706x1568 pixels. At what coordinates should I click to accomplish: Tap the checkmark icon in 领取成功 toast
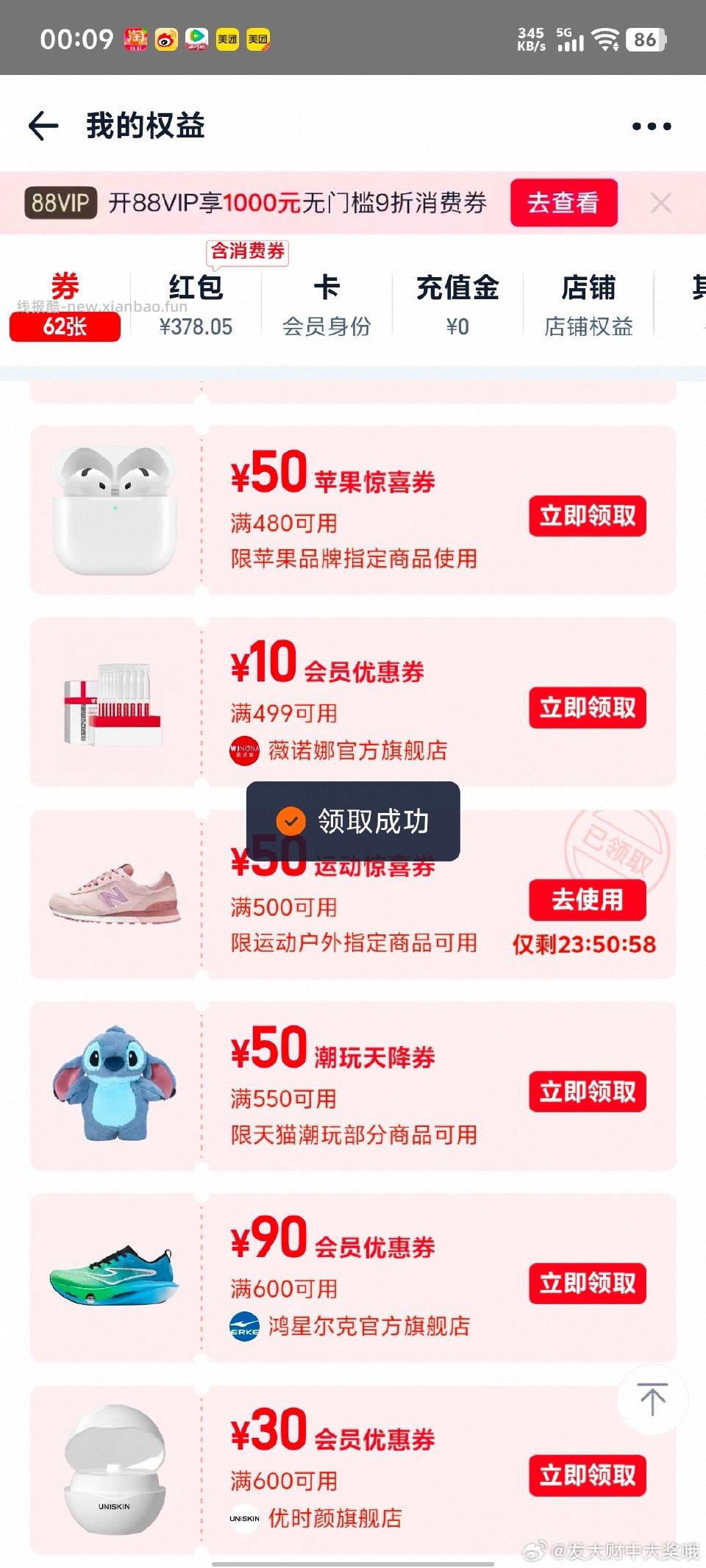(x=290, y=821)
